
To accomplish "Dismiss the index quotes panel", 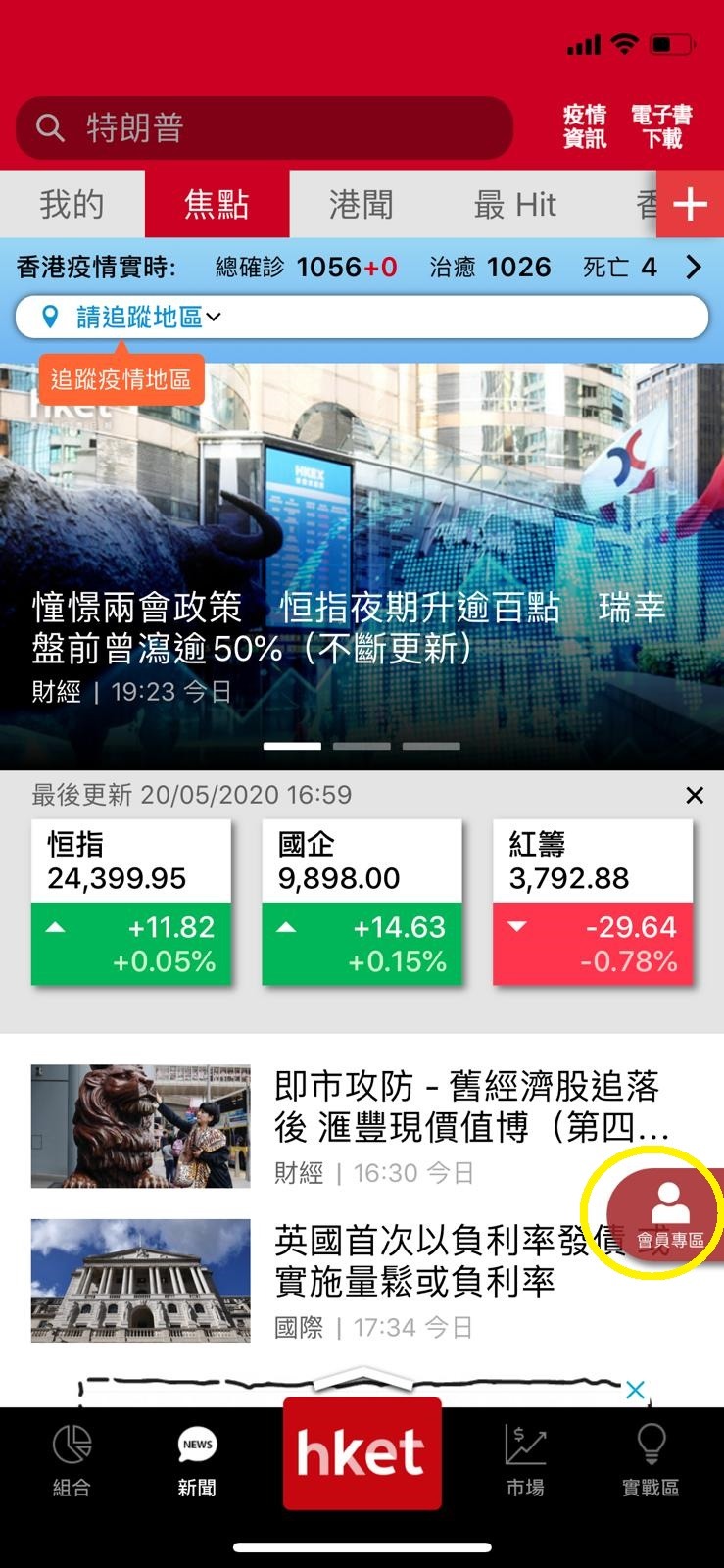I will point(695,795).
